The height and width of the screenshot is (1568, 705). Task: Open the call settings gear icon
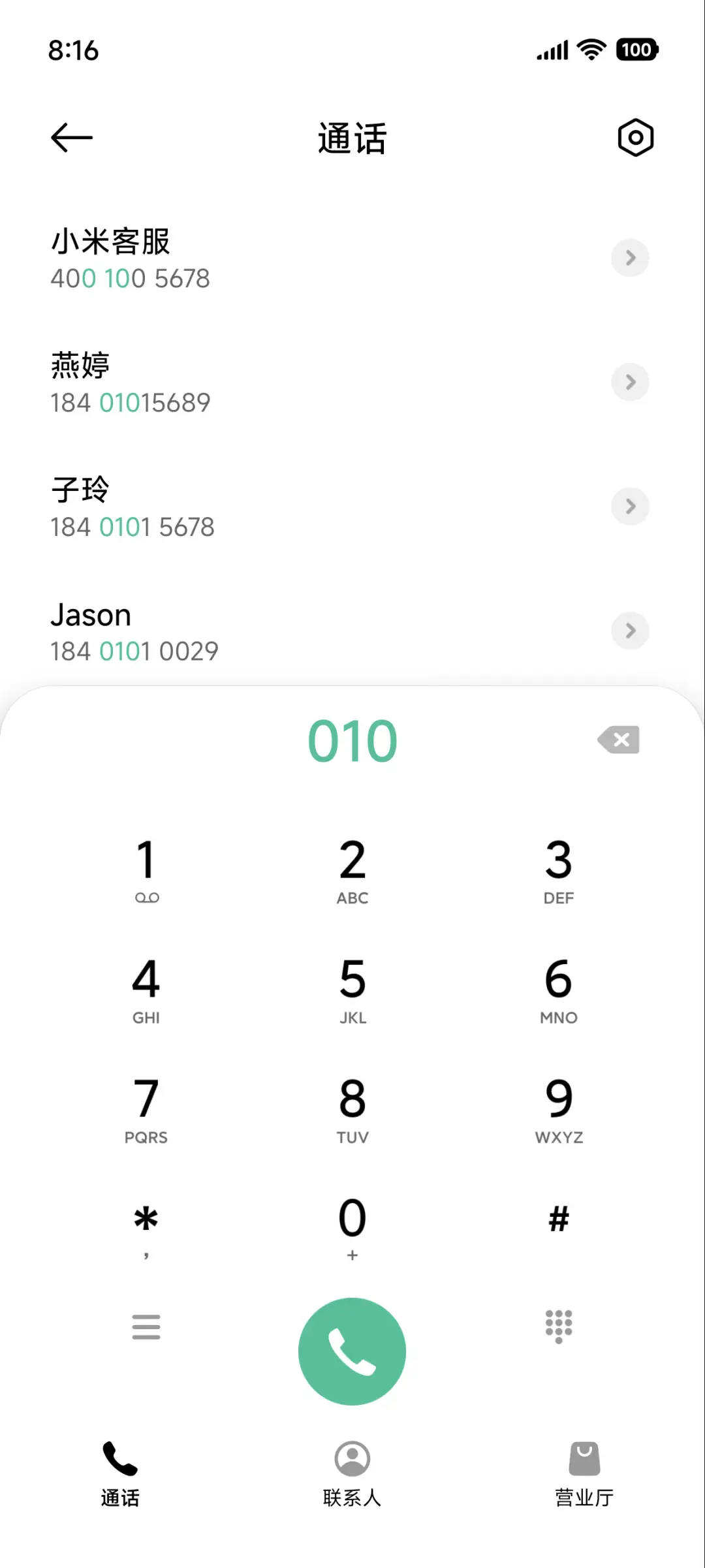(x=634, y=137)
